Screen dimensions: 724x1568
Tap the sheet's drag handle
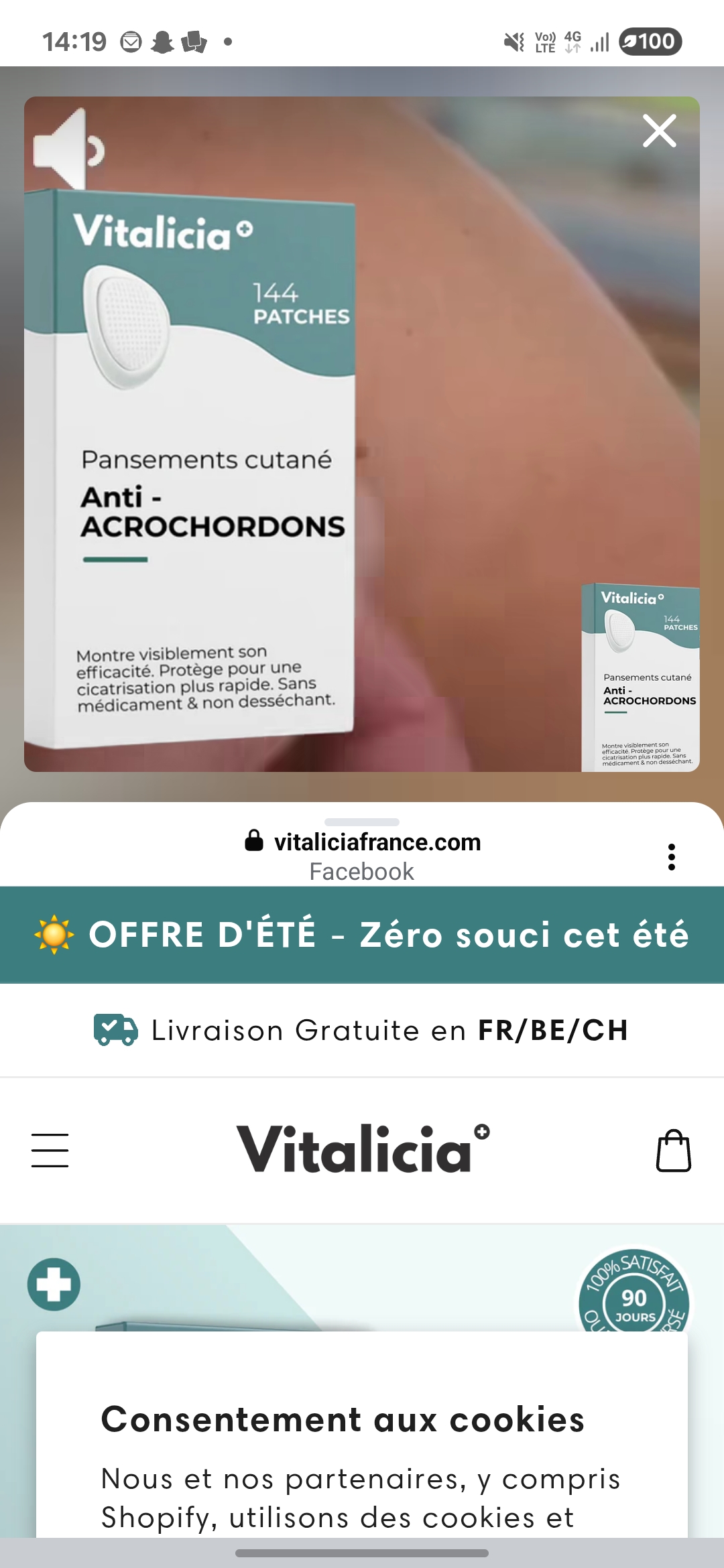[362, 822]
